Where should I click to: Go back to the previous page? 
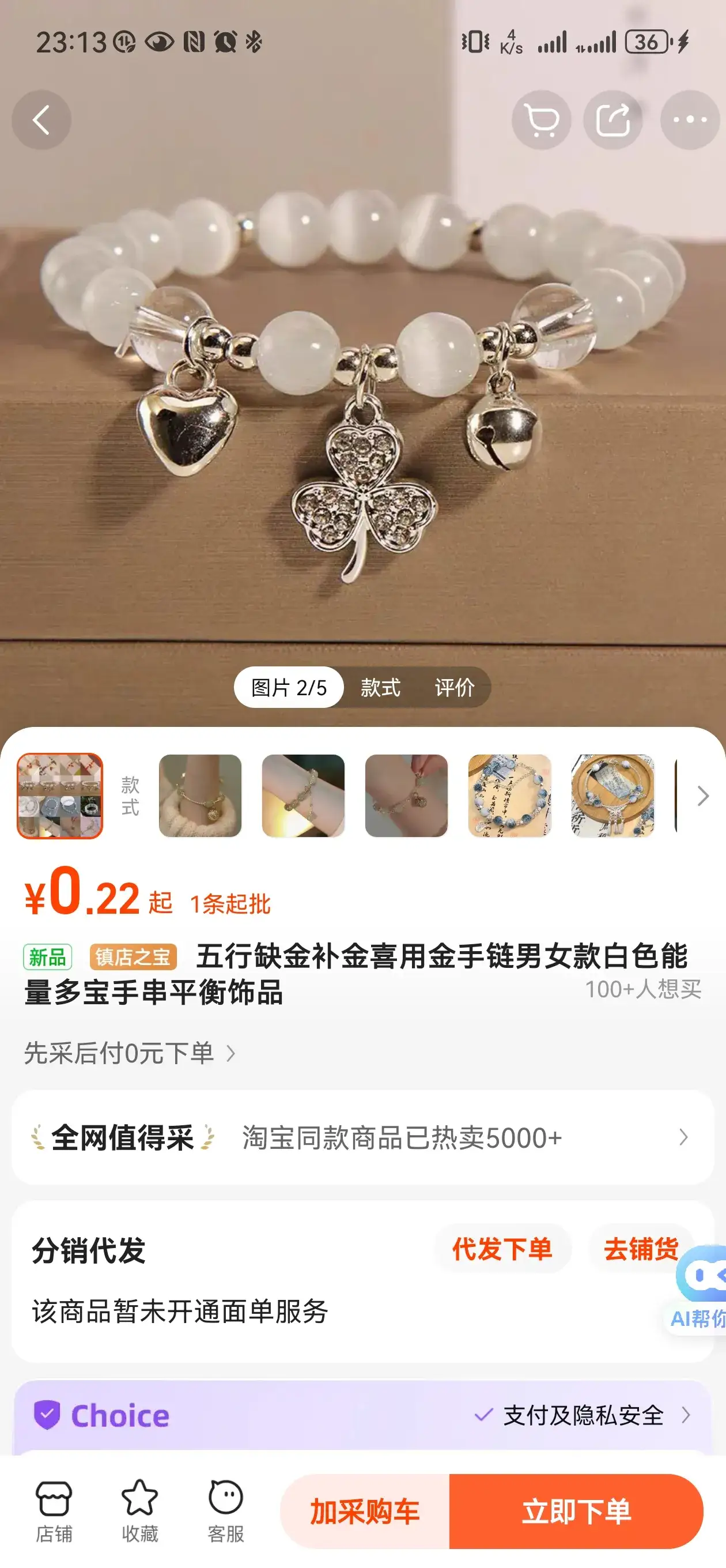coord(41,120)
